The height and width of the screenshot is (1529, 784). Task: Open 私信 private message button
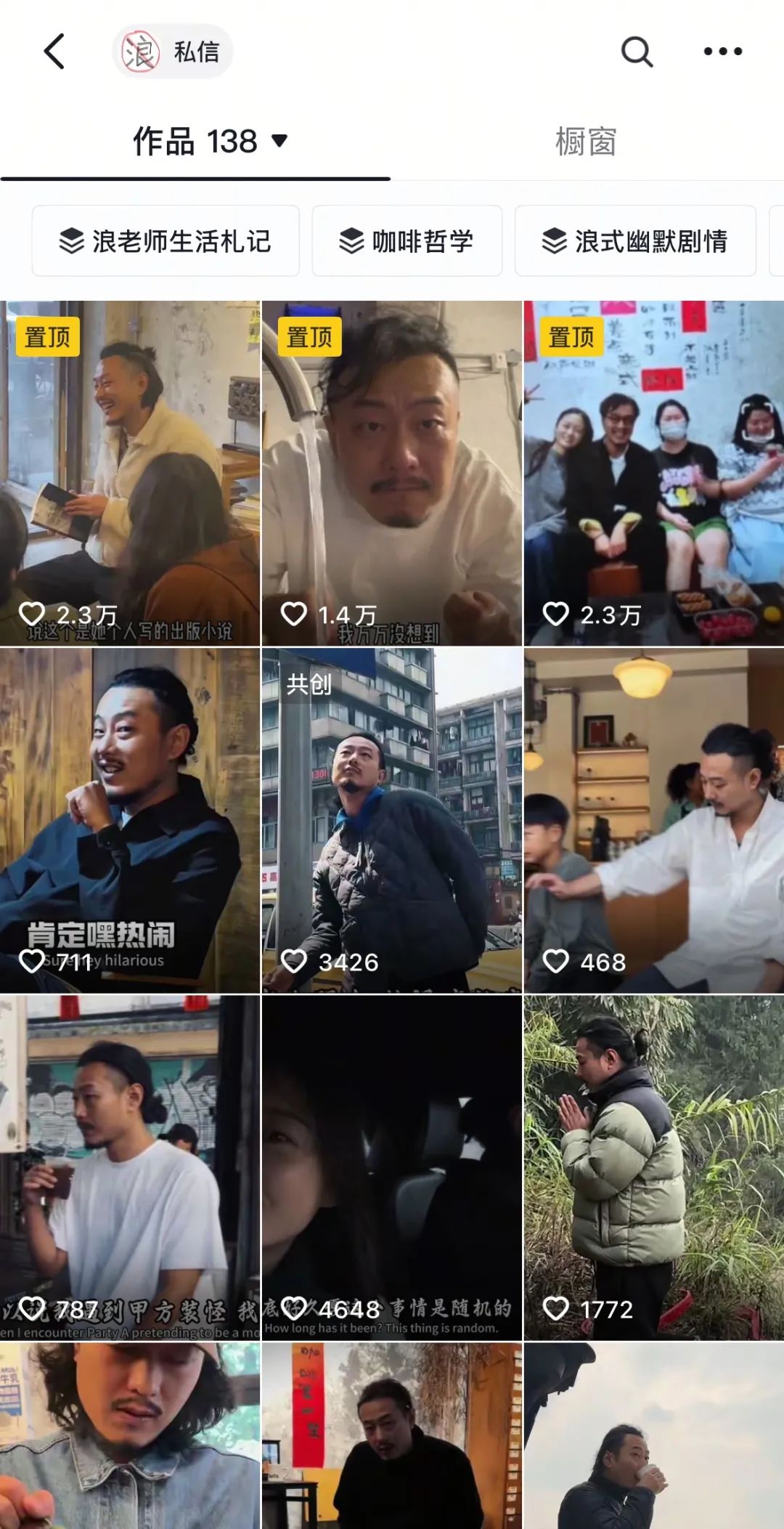click(173, 52)
